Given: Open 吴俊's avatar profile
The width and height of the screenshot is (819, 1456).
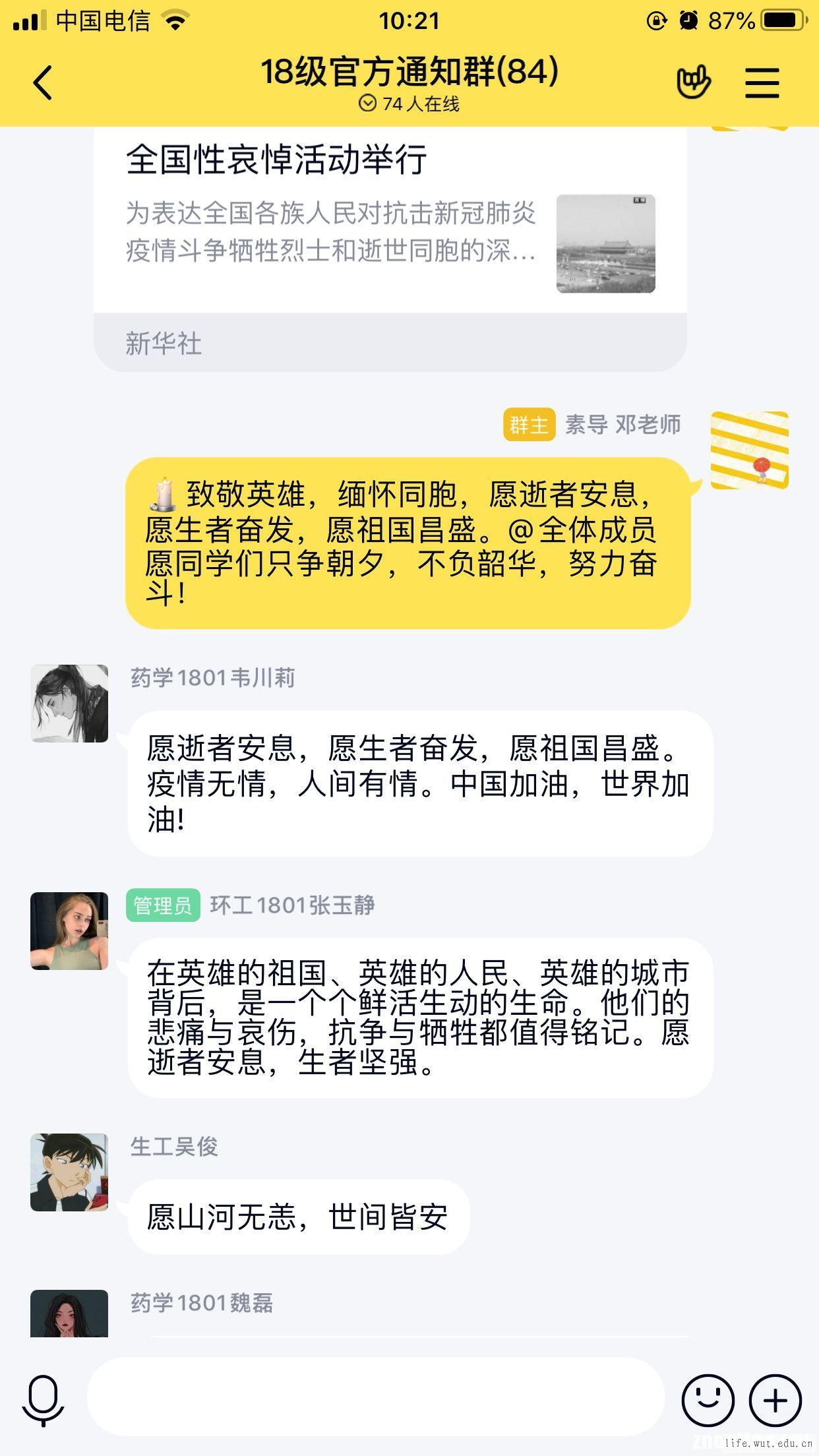Looking at the screenshot, I should tap(69, 1172).
